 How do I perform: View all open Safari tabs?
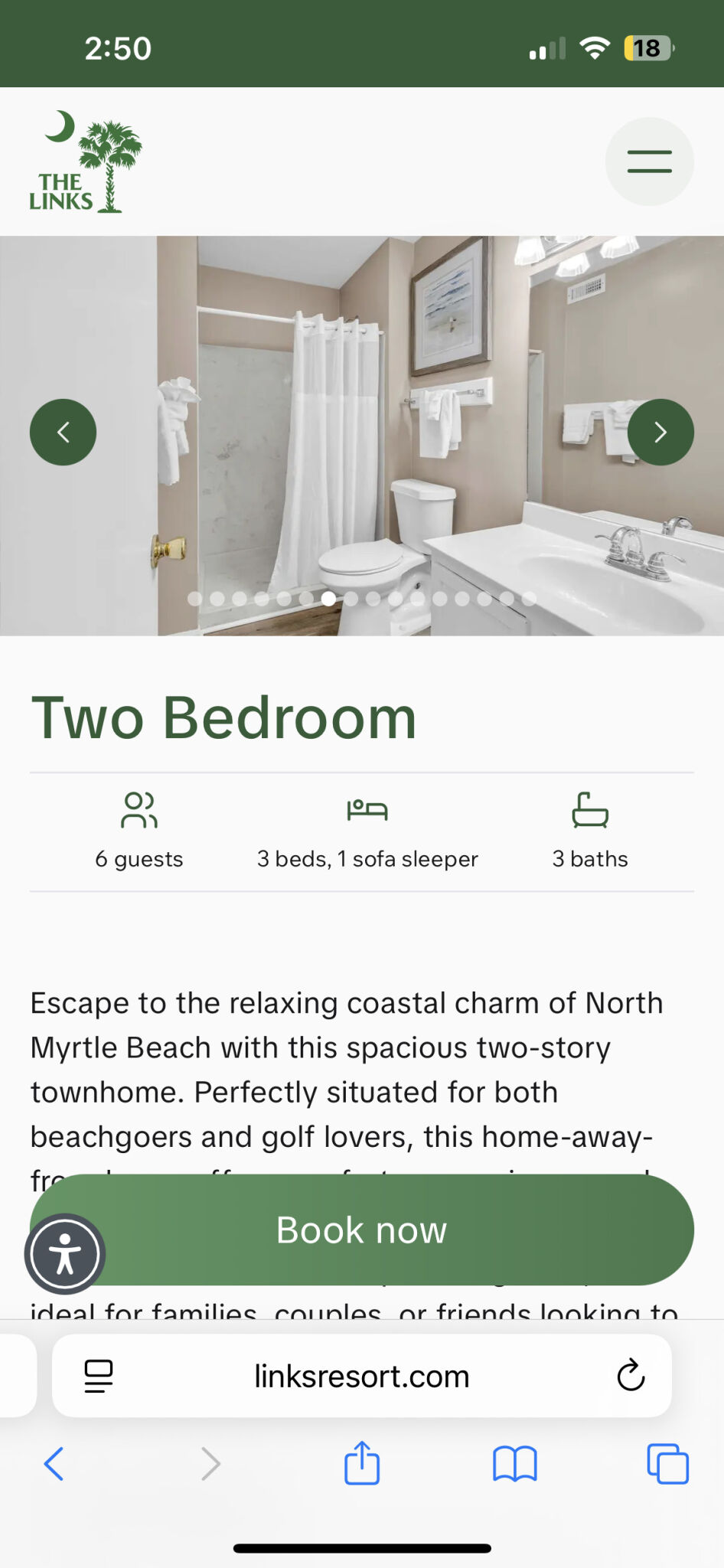[667, 1464]
